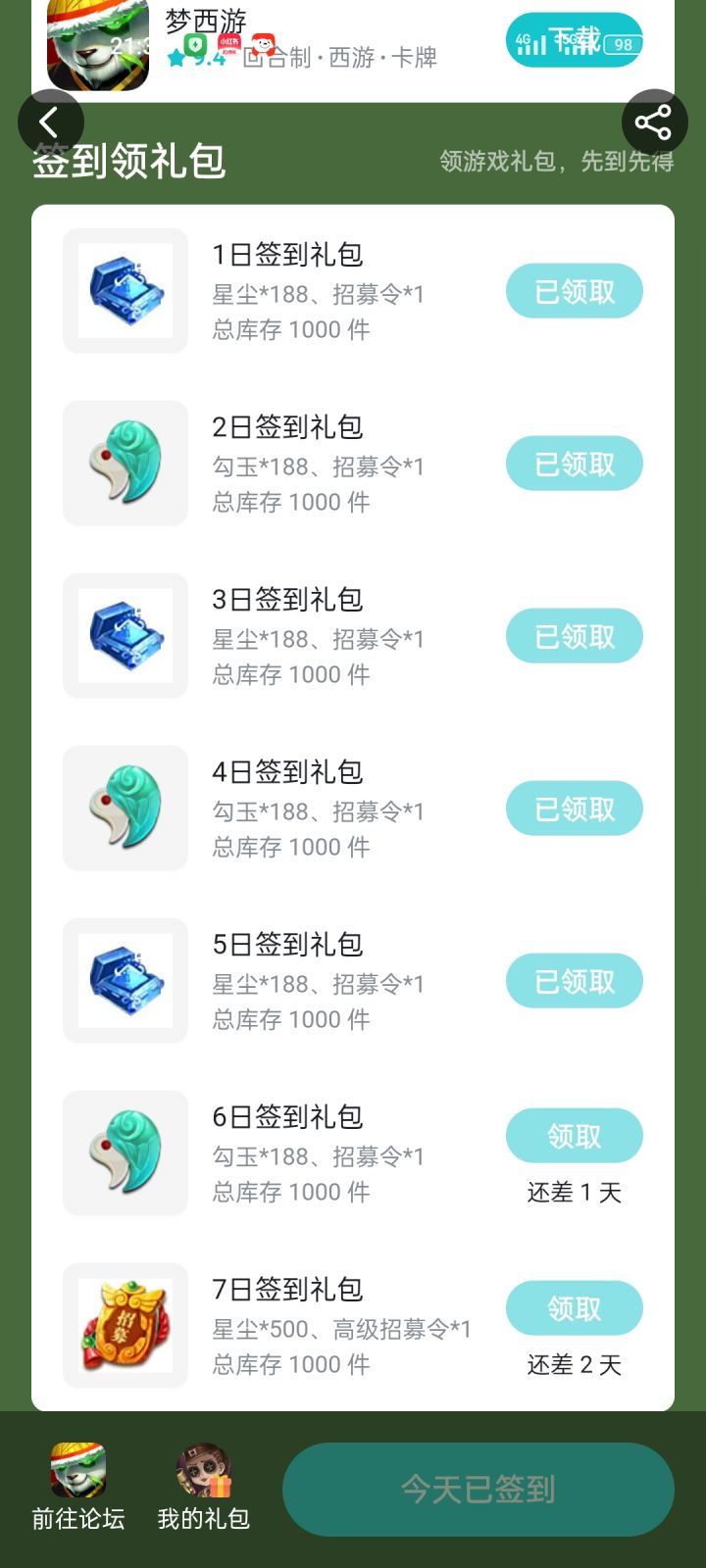Image resolution: width=706 pixels, height=1568 pixels.
Task: Tap the 已领取 label on 1日签到礼包
Action: (575, 291)
